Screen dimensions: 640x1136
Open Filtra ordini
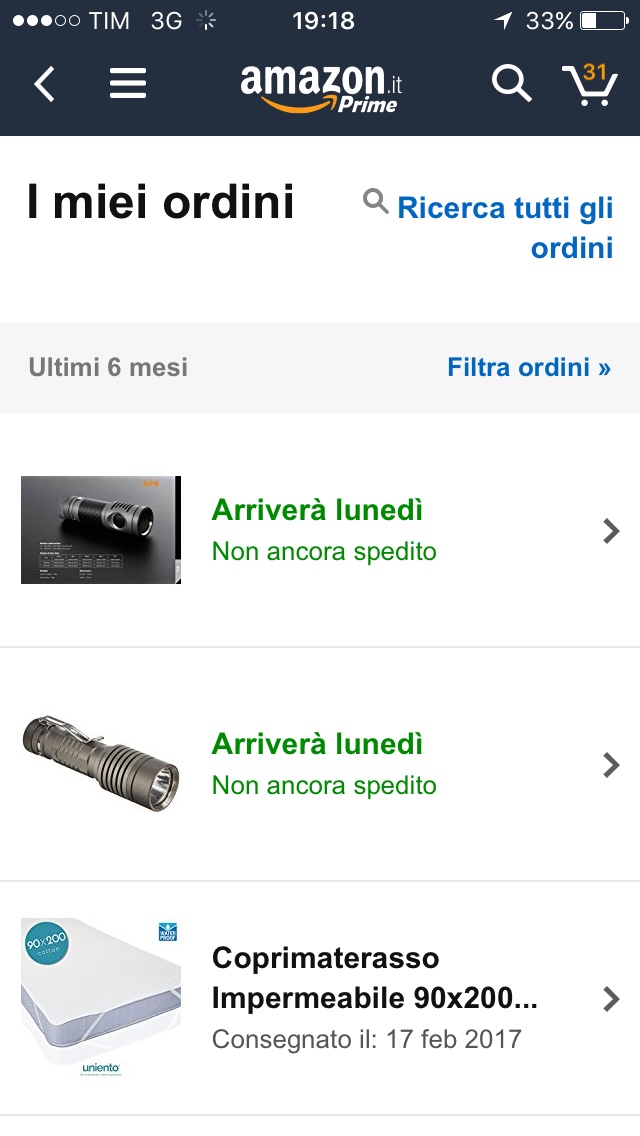point(529,367)
